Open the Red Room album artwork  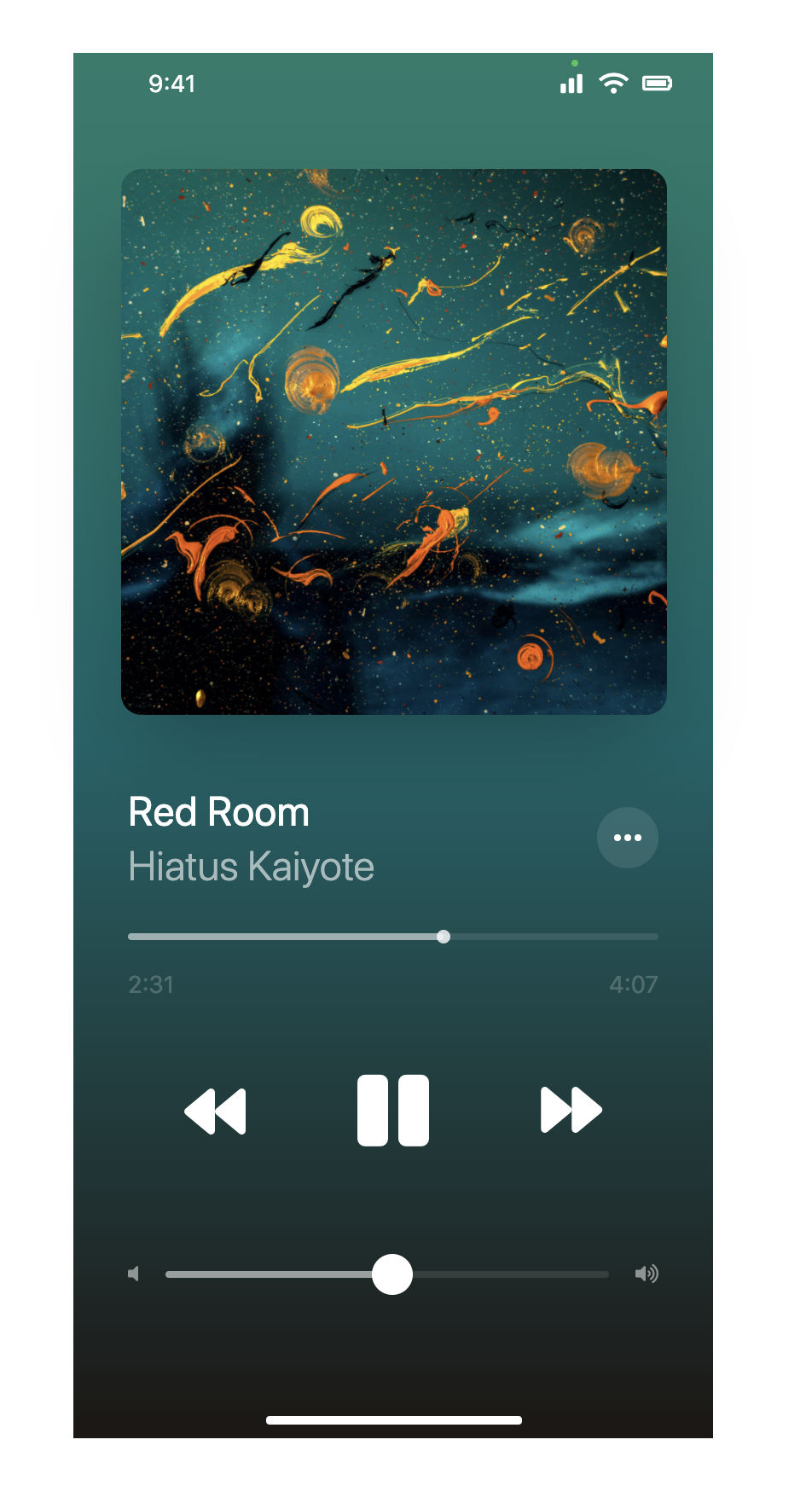(x=393, y=441)
